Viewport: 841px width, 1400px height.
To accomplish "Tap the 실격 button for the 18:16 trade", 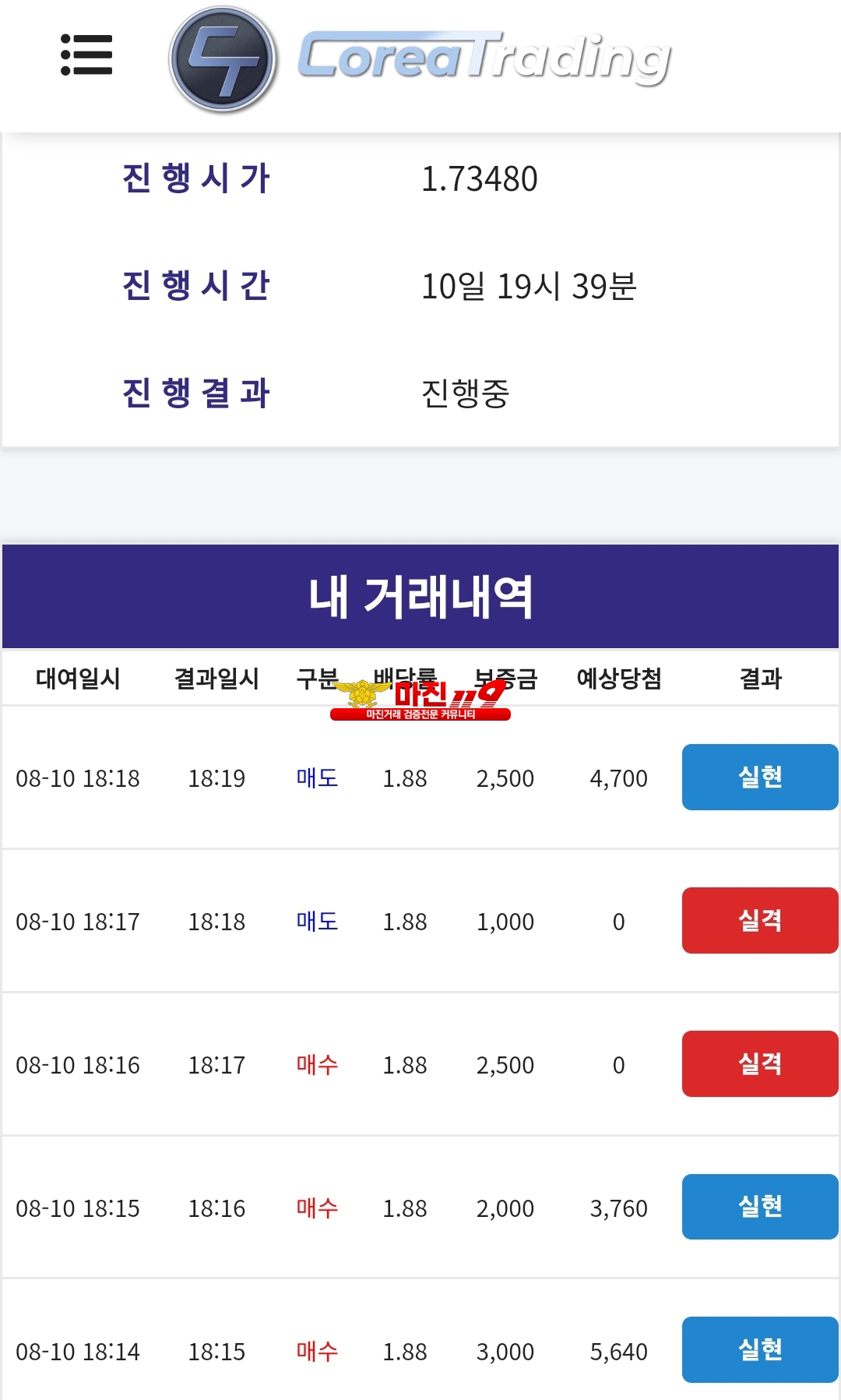I will 760,1063.
